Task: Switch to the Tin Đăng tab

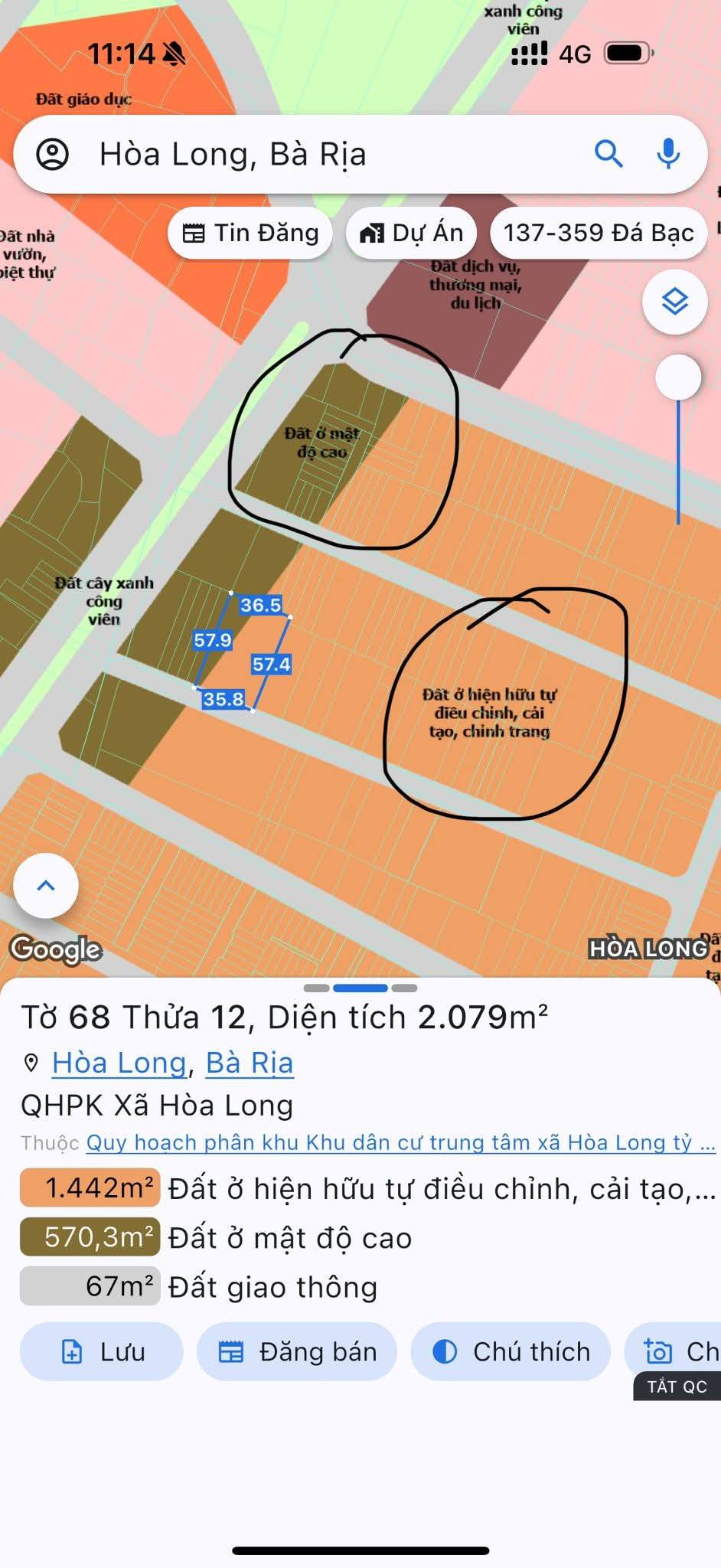Action: pos(250,233)
